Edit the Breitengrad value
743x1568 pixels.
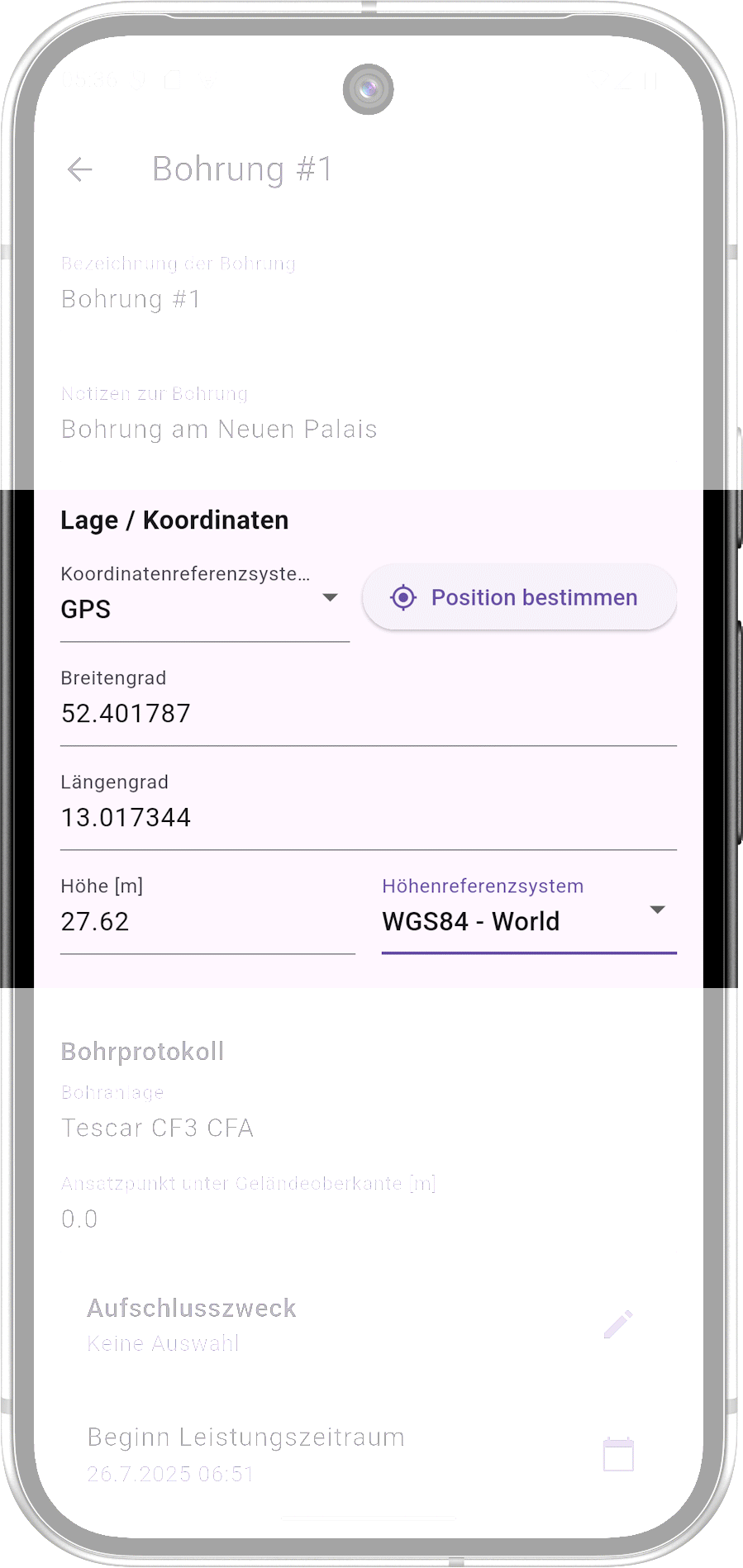tap(368, 713)
